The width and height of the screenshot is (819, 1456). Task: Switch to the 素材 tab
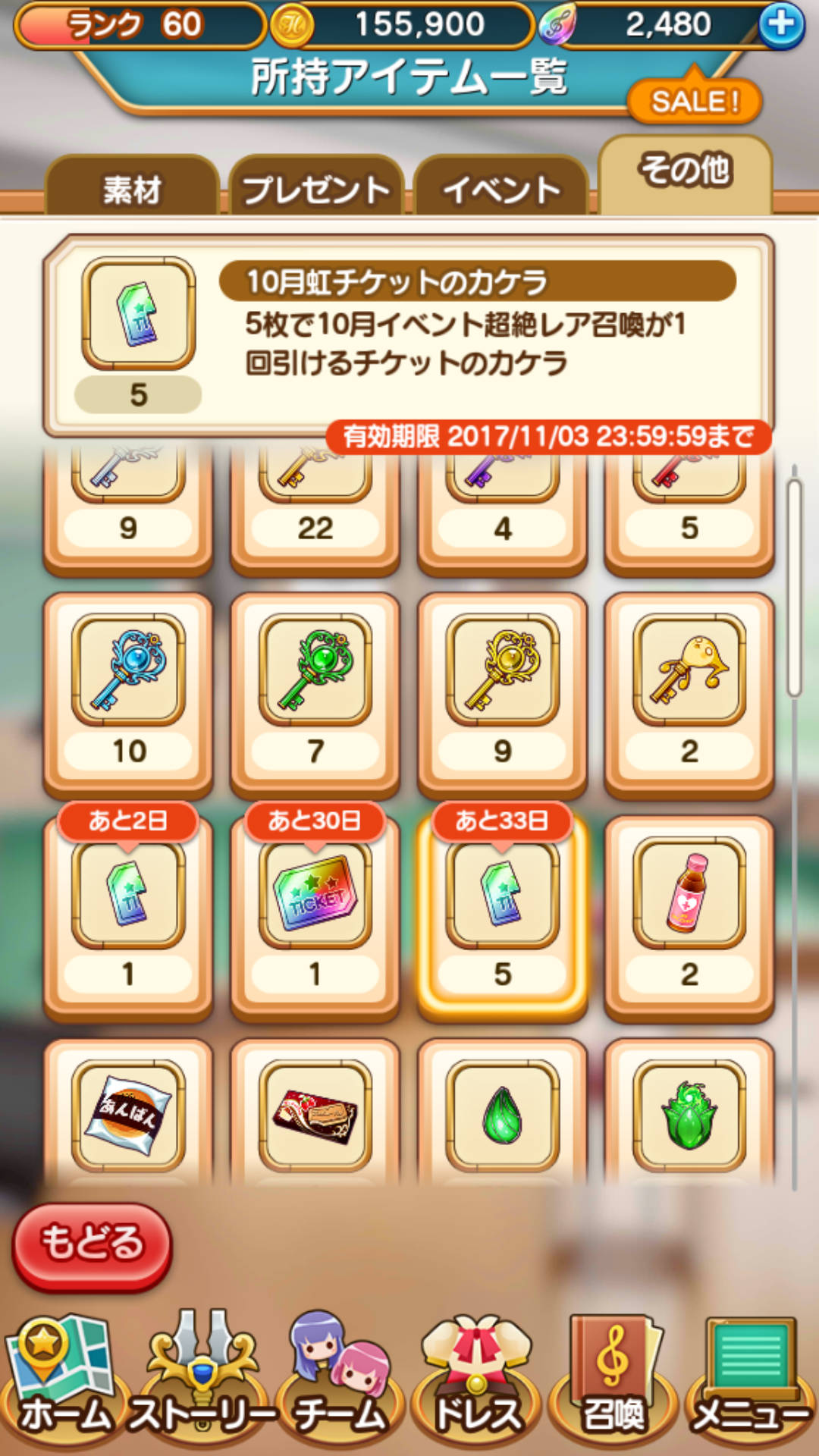[133, 188]
